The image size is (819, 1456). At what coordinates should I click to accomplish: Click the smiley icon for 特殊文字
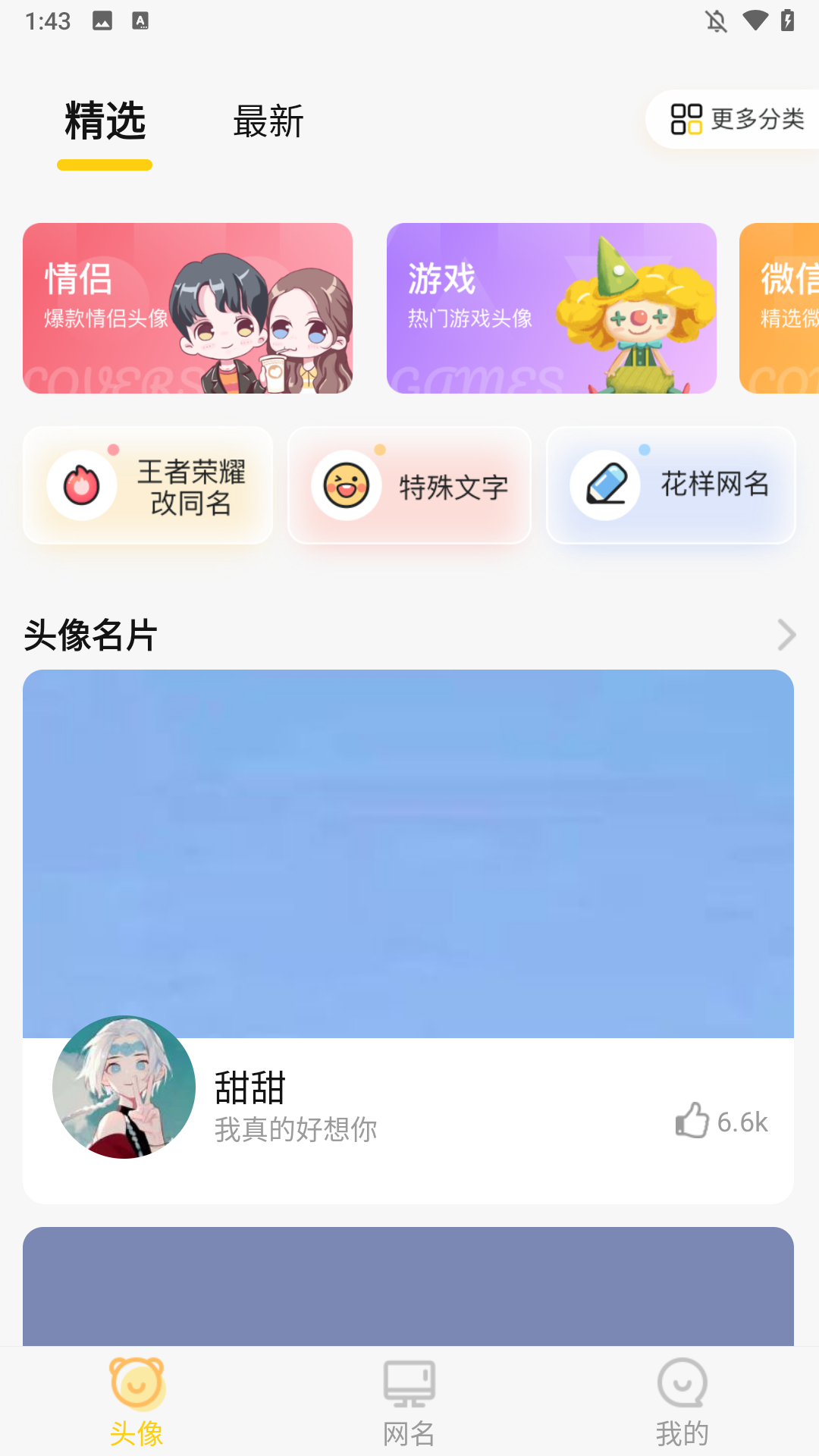tap(348, 485)
